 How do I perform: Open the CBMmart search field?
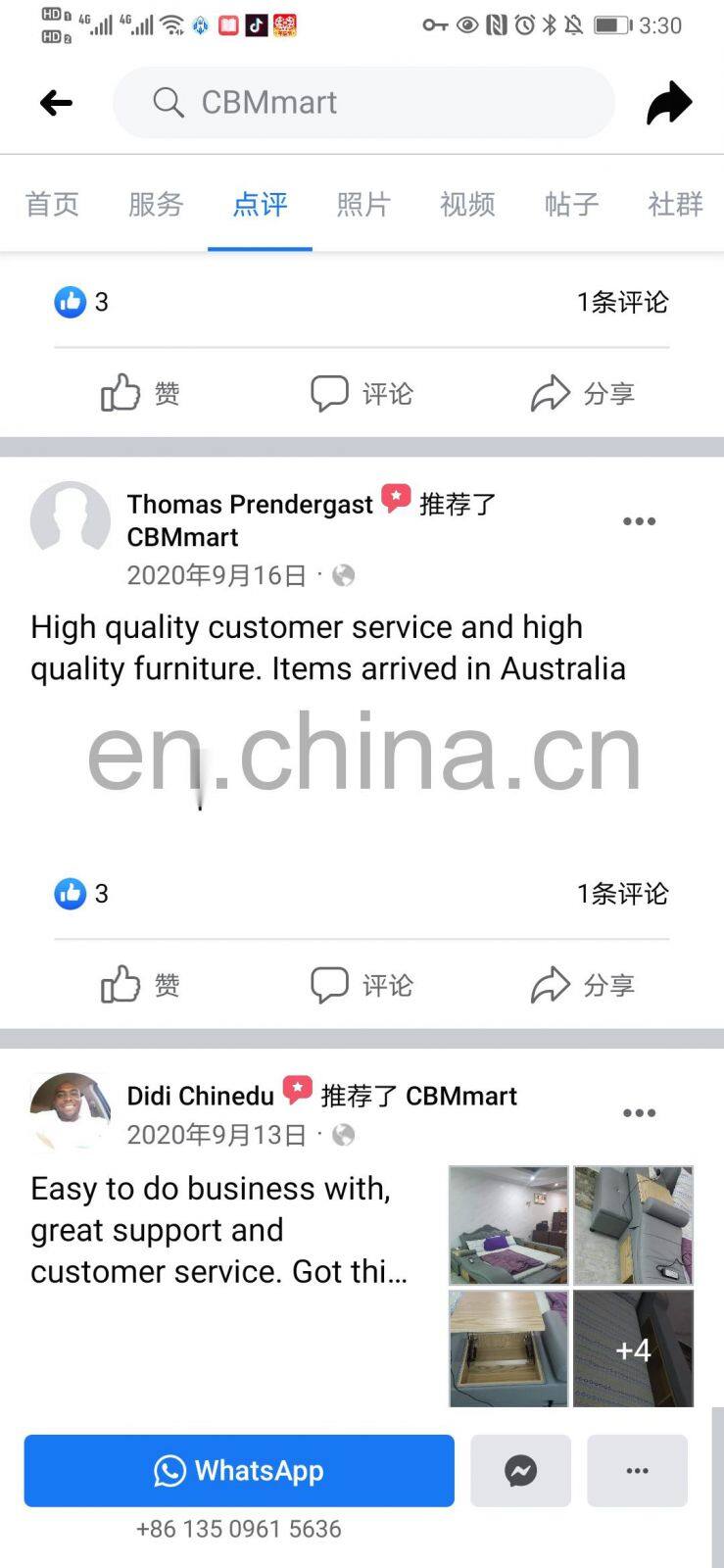[x=362, y=103]
